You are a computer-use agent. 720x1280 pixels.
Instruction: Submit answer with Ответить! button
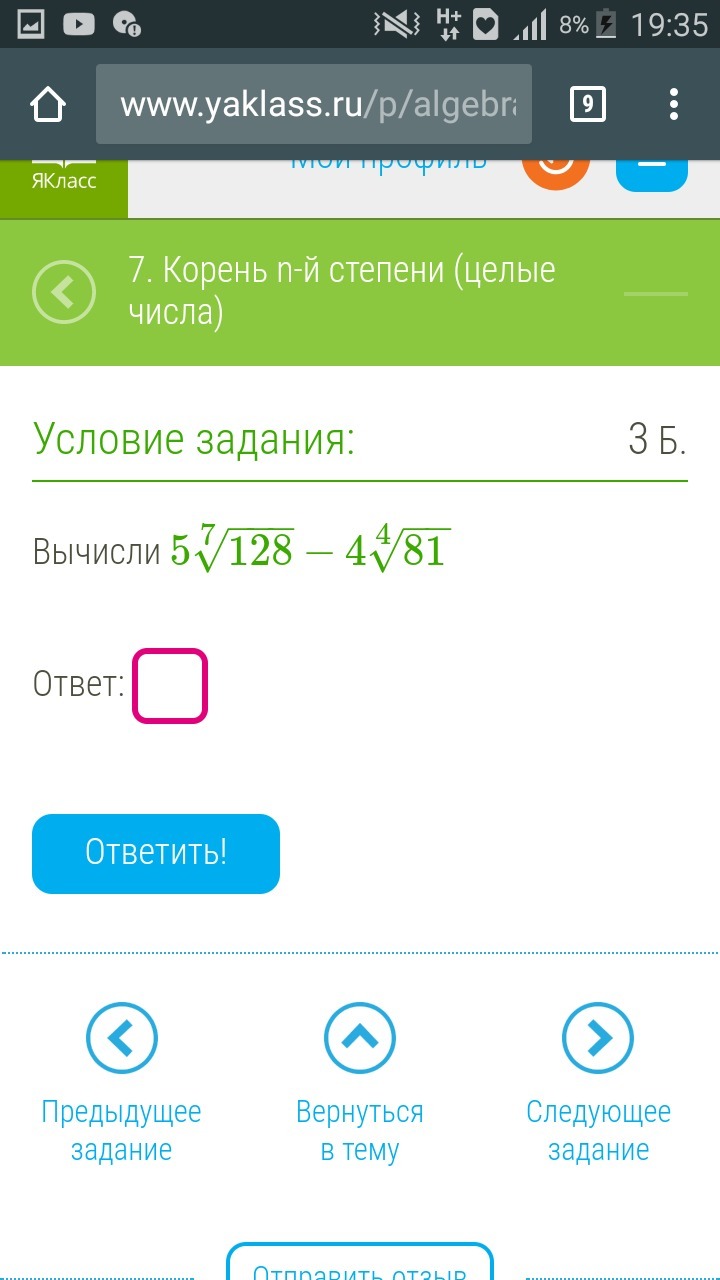(x=156, y=853)
